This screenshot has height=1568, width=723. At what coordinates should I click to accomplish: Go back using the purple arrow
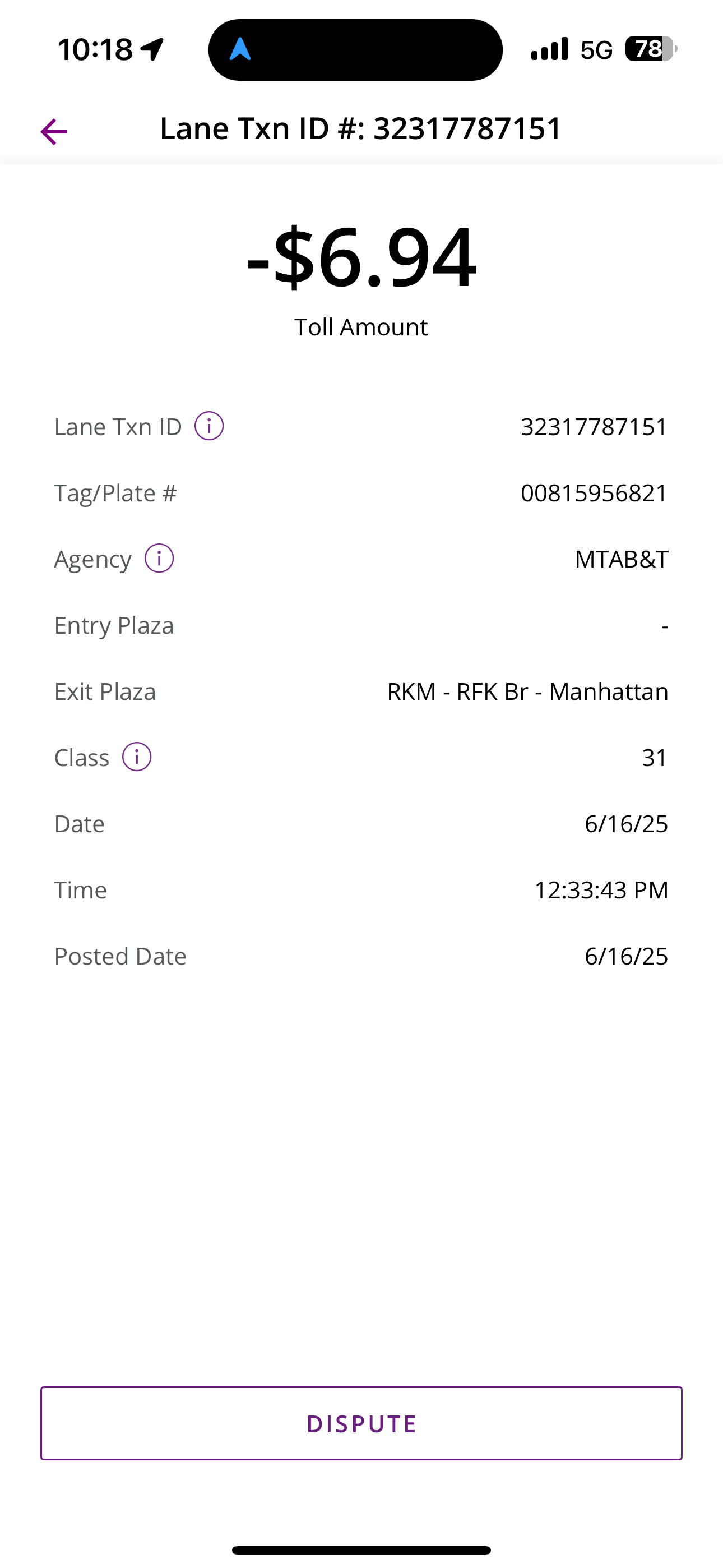click(54, 131)
